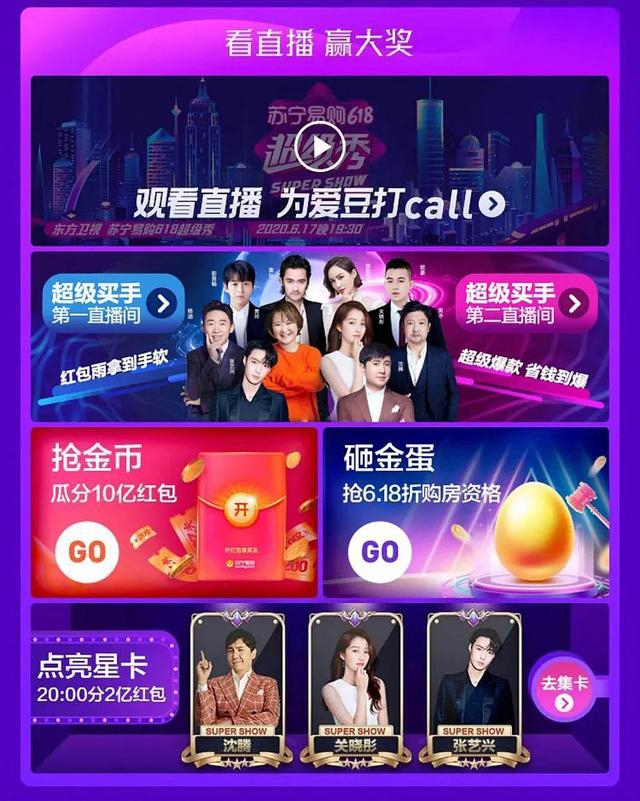Tap GO under 砸金蛋

coord(379,552)
